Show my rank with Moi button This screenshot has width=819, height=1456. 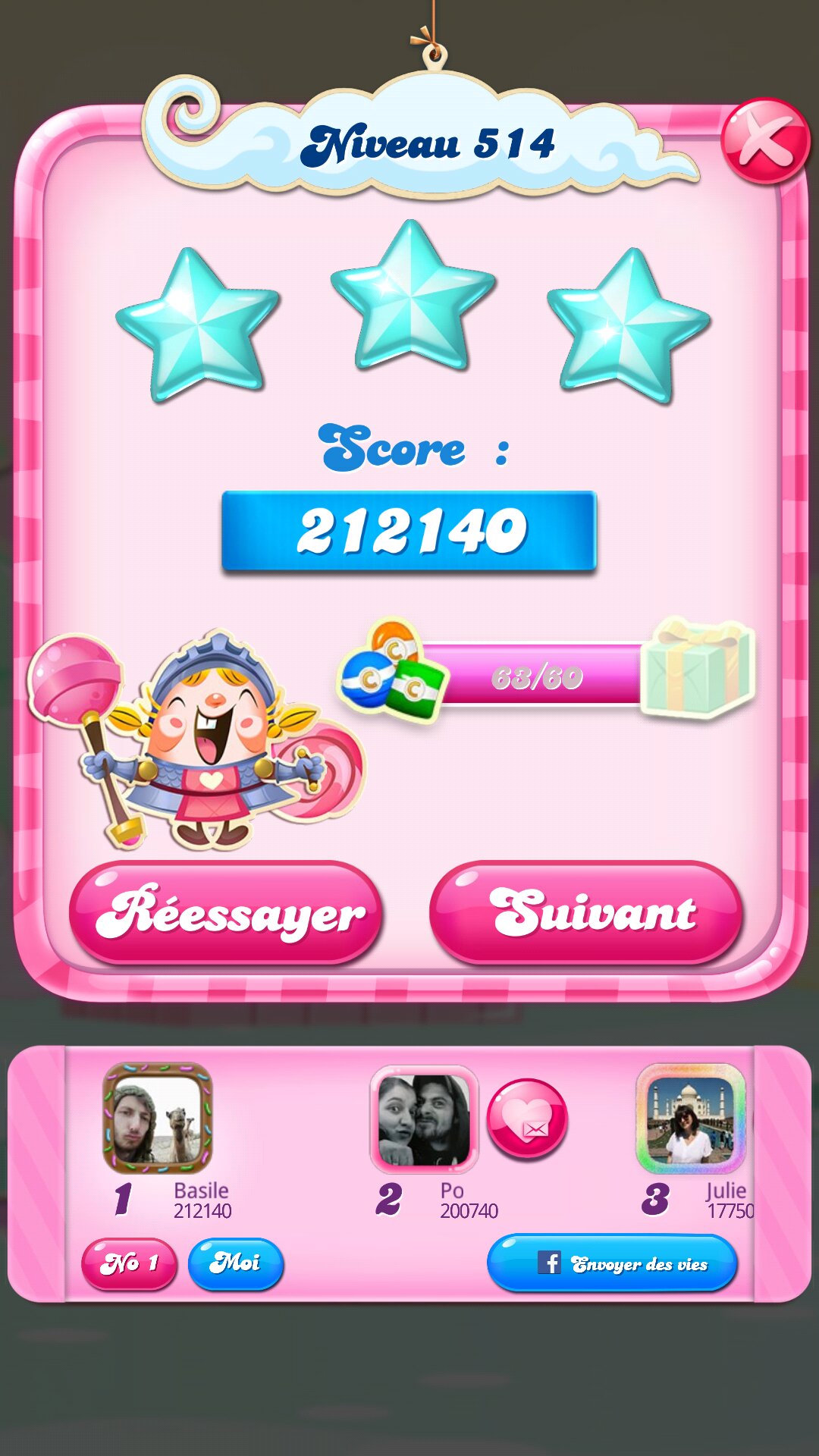[236, 1263]
